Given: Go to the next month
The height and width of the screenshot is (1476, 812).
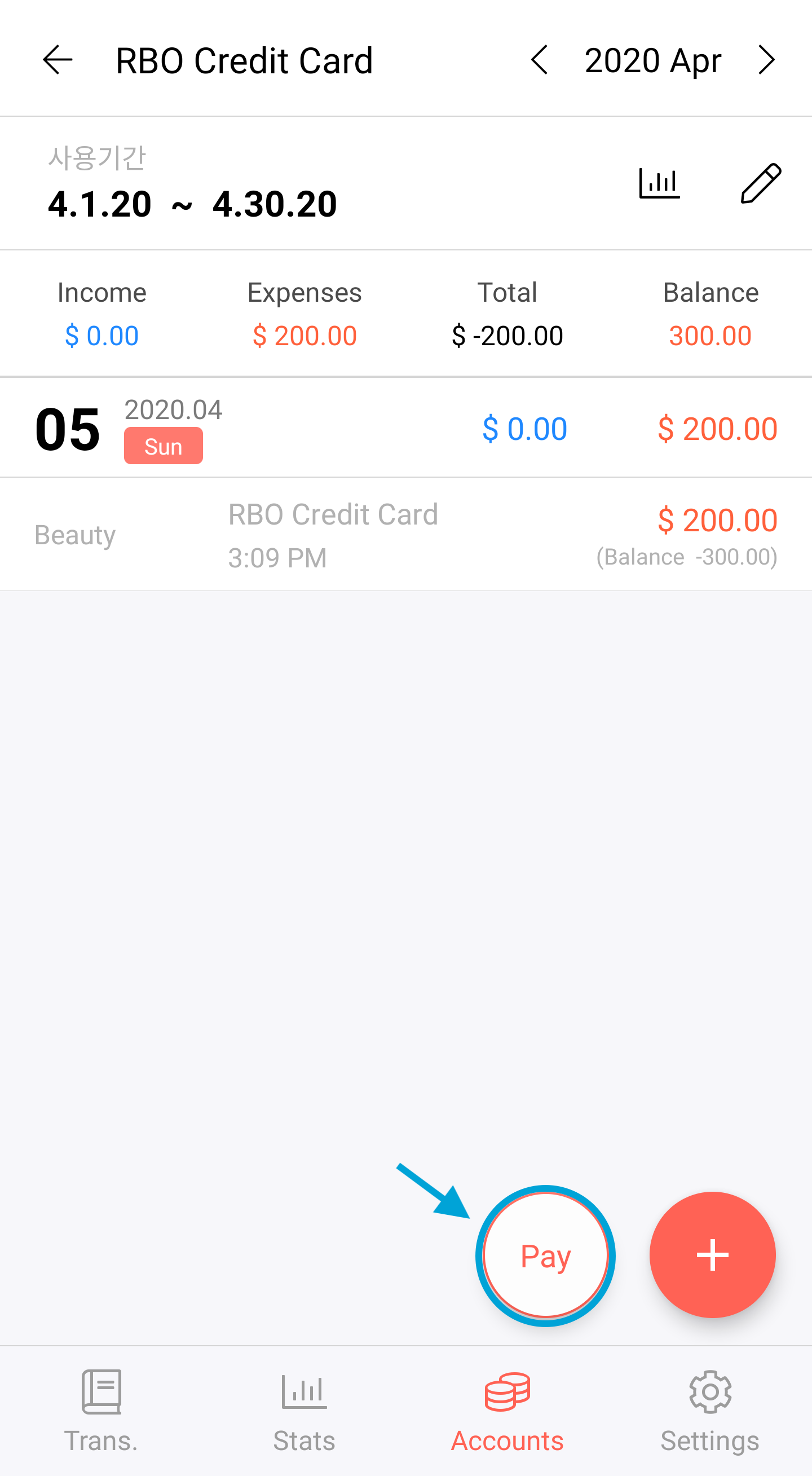Looking at the screenshot, I should click(x=766, y=60).
